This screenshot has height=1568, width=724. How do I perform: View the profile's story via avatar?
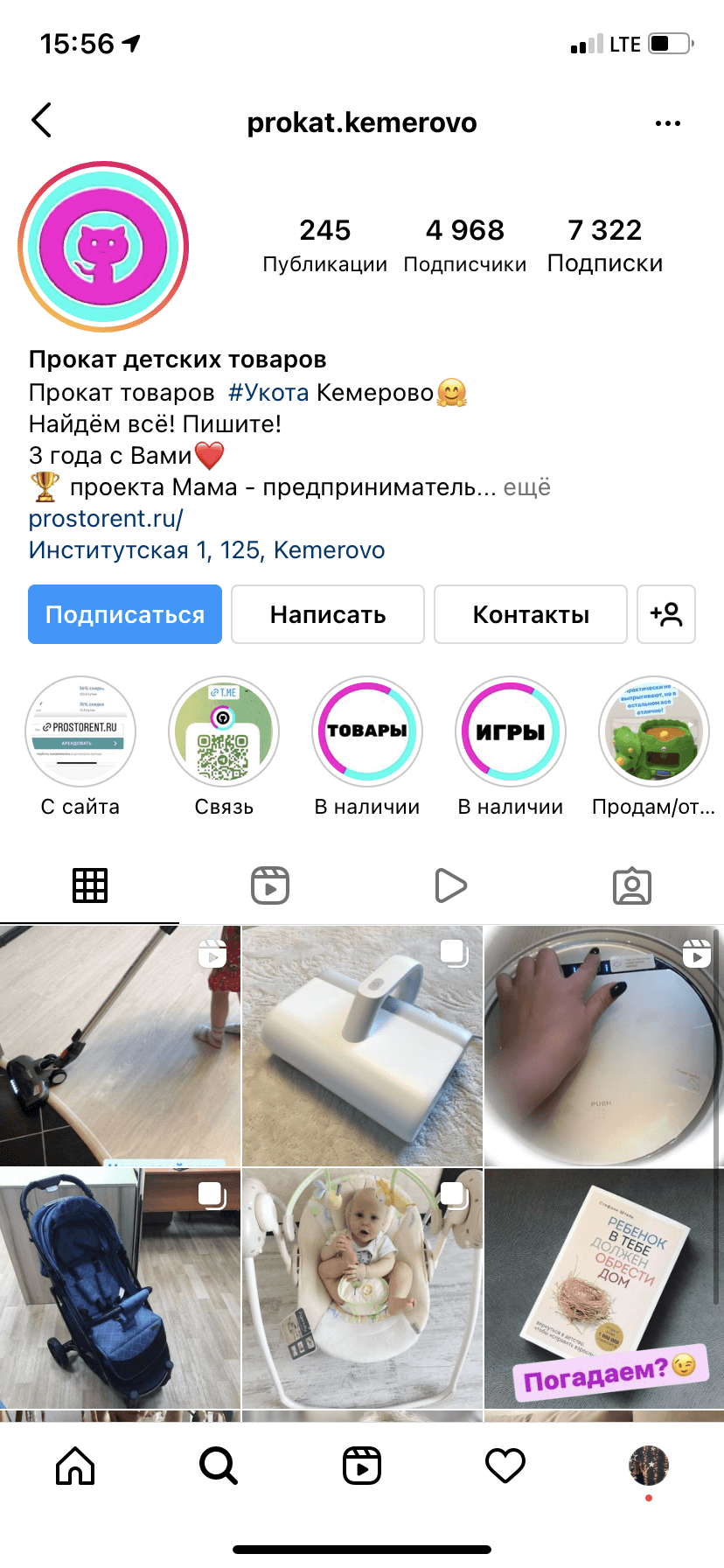click(x=103, y=246)
